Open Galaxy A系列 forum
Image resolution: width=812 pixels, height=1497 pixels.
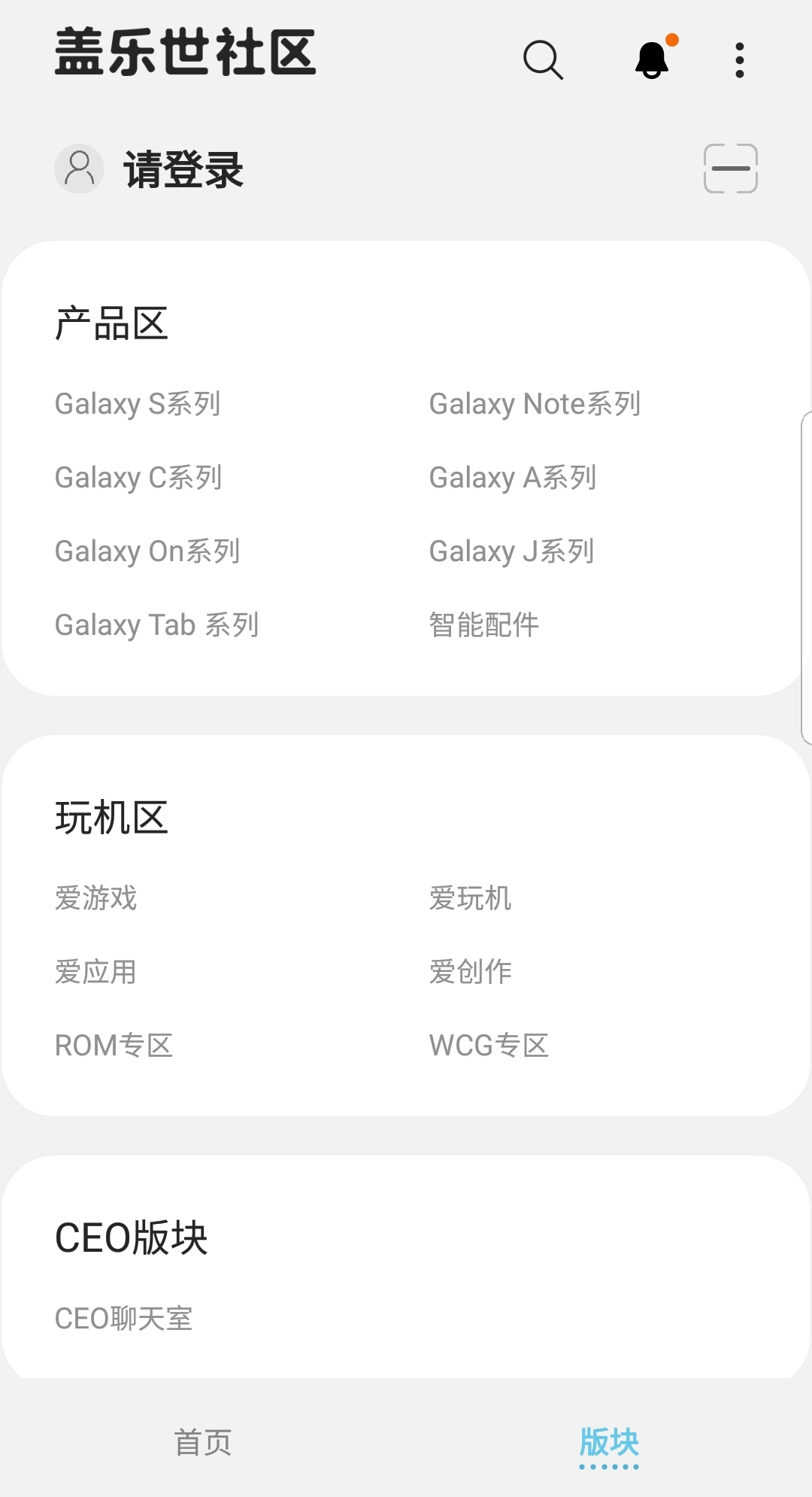pyautogui.click(x=511, y=477)
